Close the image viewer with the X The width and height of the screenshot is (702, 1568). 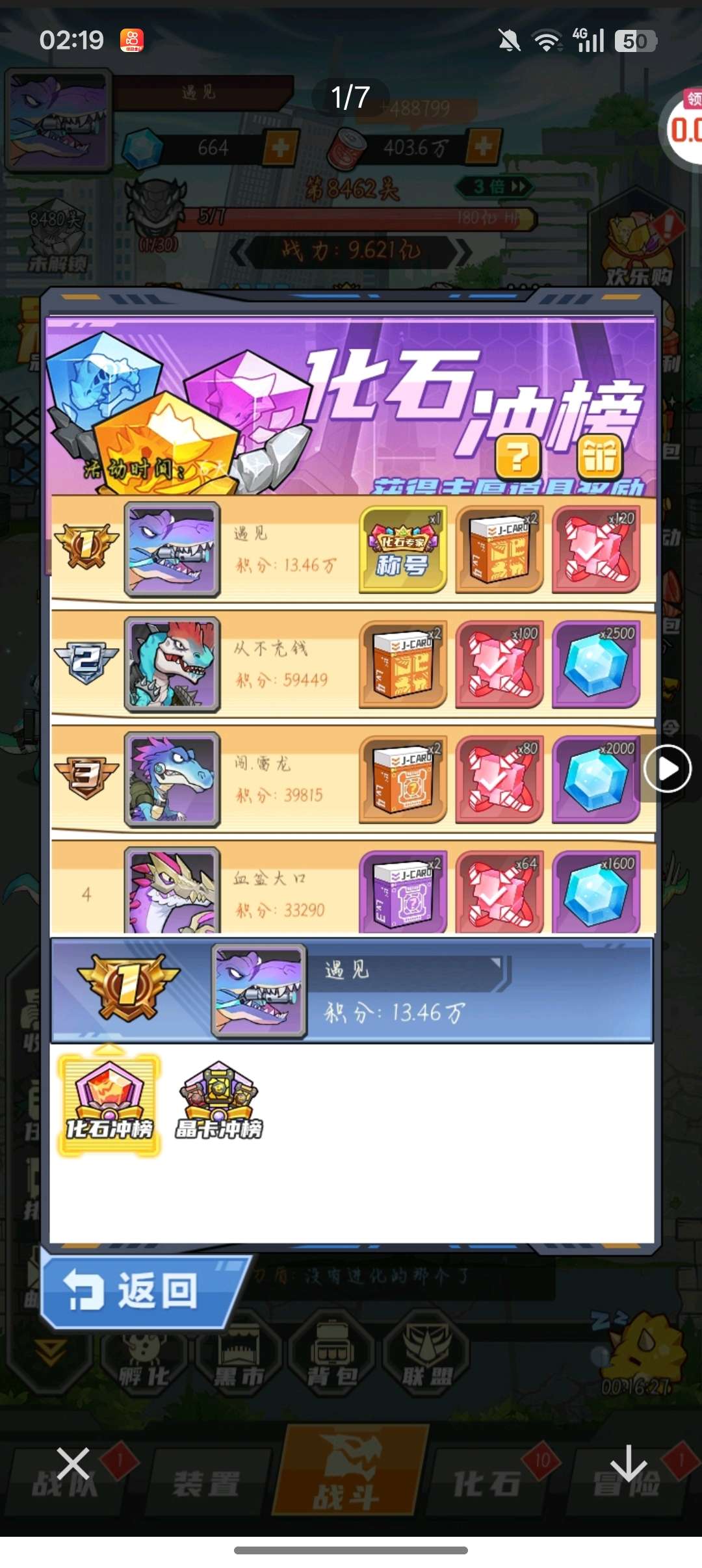tap(73, 1465)
